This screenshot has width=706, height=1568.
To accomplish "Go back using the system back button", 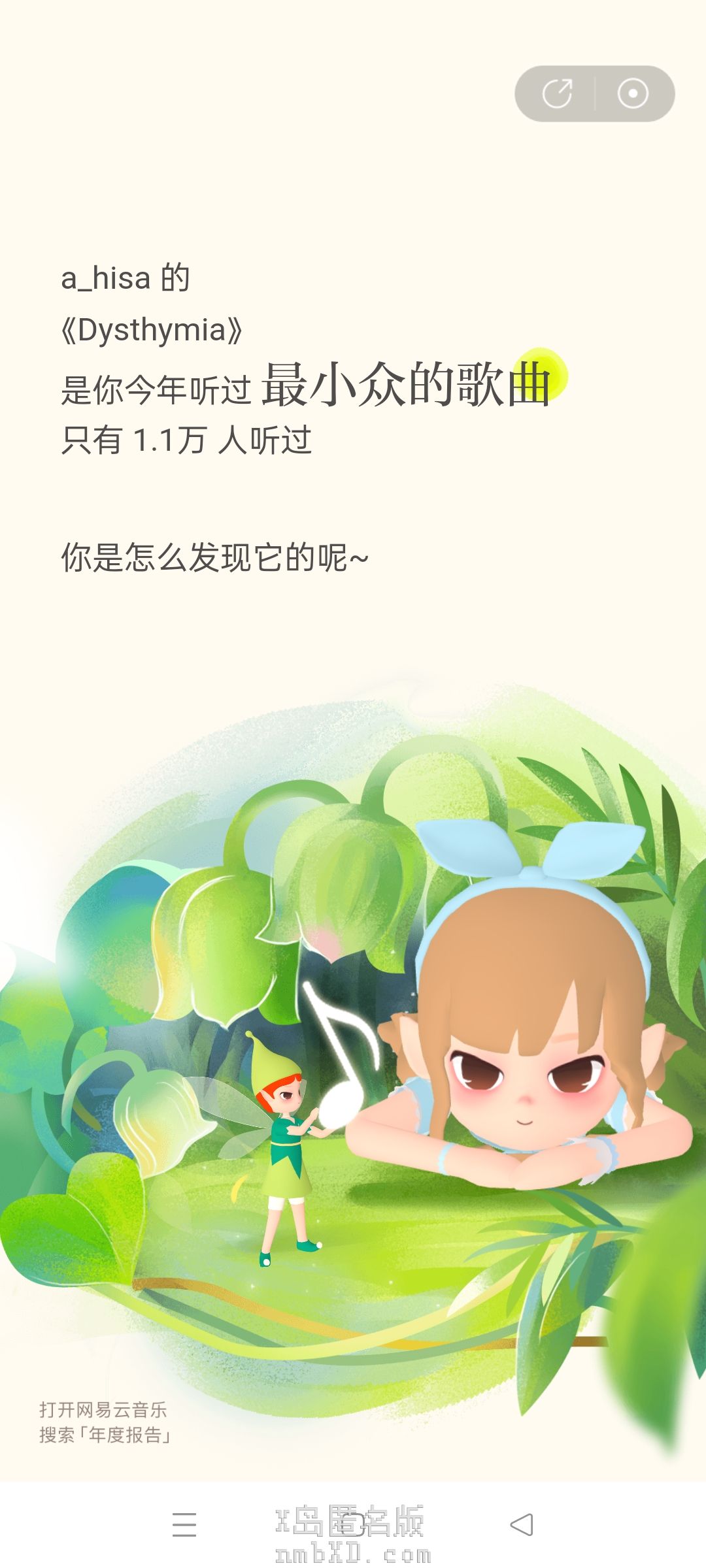I will pos(522,1524).
